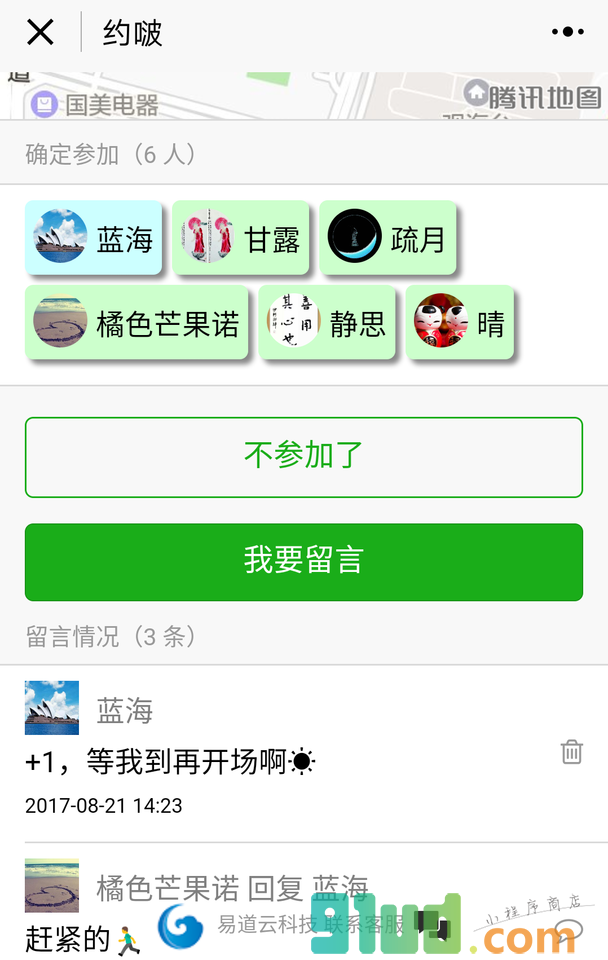Open participant 橘色芒果诺
Image resolution: width=608 pixels, height=960 pixels.
tap(137, 322)
